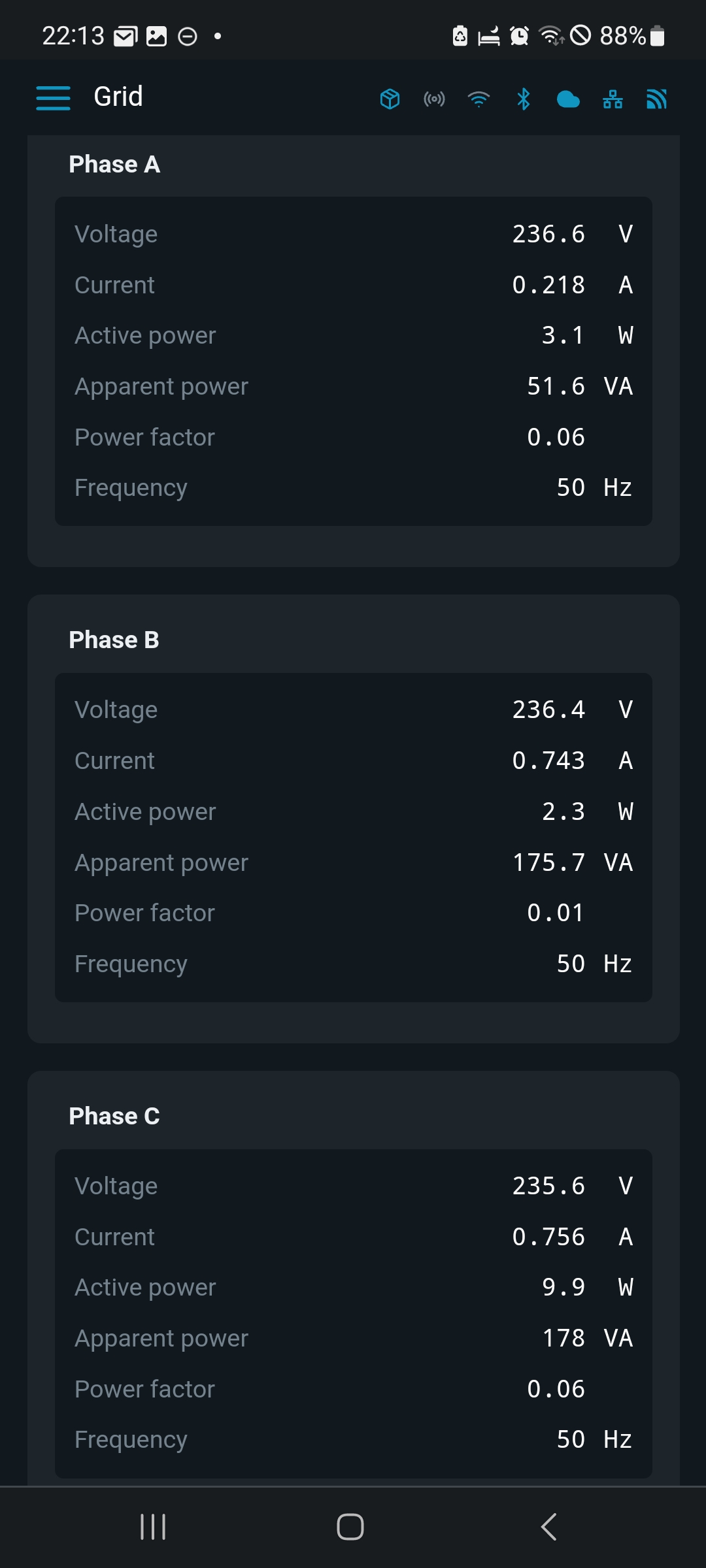This screenshot has height=1568, width=706.
Task: Go to the home screen via the home button
Action: 350,1527
